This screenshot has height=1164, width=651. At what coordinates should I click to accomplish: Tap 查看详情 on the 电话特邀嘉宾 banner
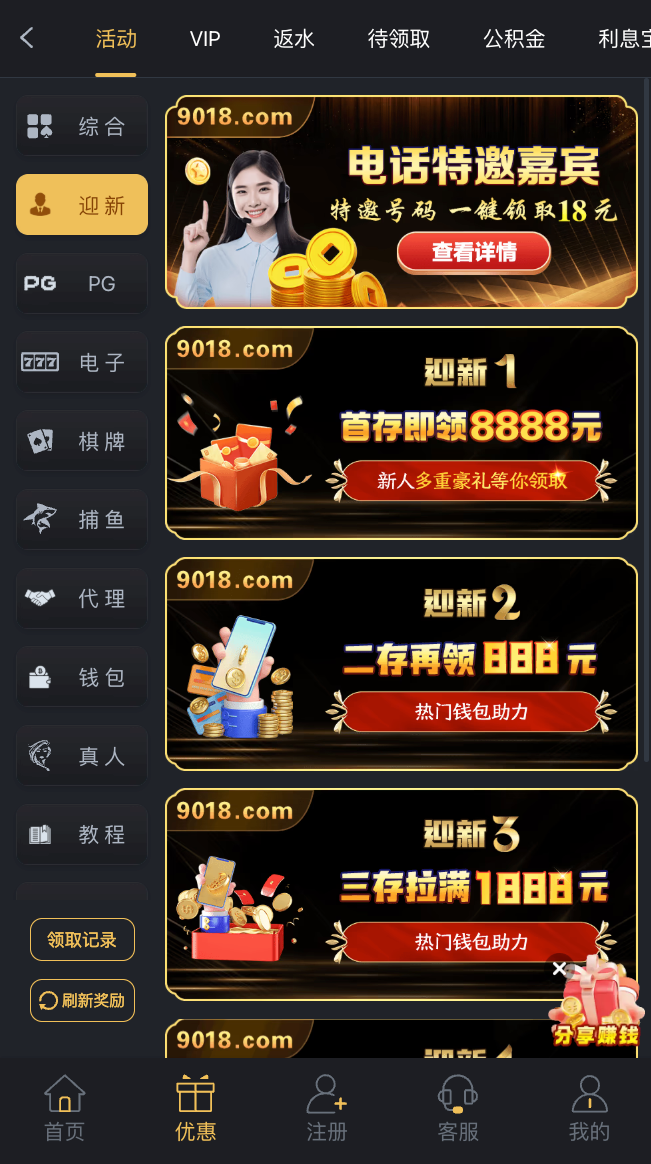(473, 252)
